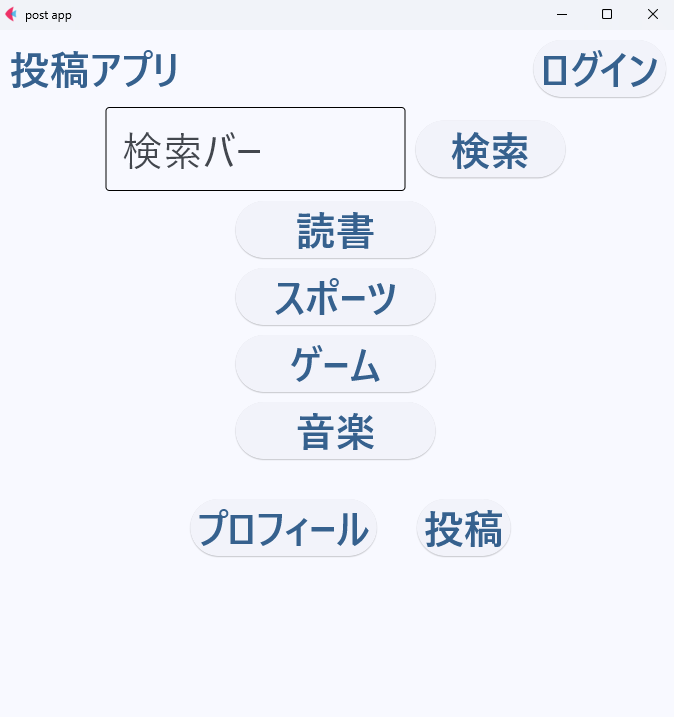Tap the 検索 search button

[x=490, y=149]
